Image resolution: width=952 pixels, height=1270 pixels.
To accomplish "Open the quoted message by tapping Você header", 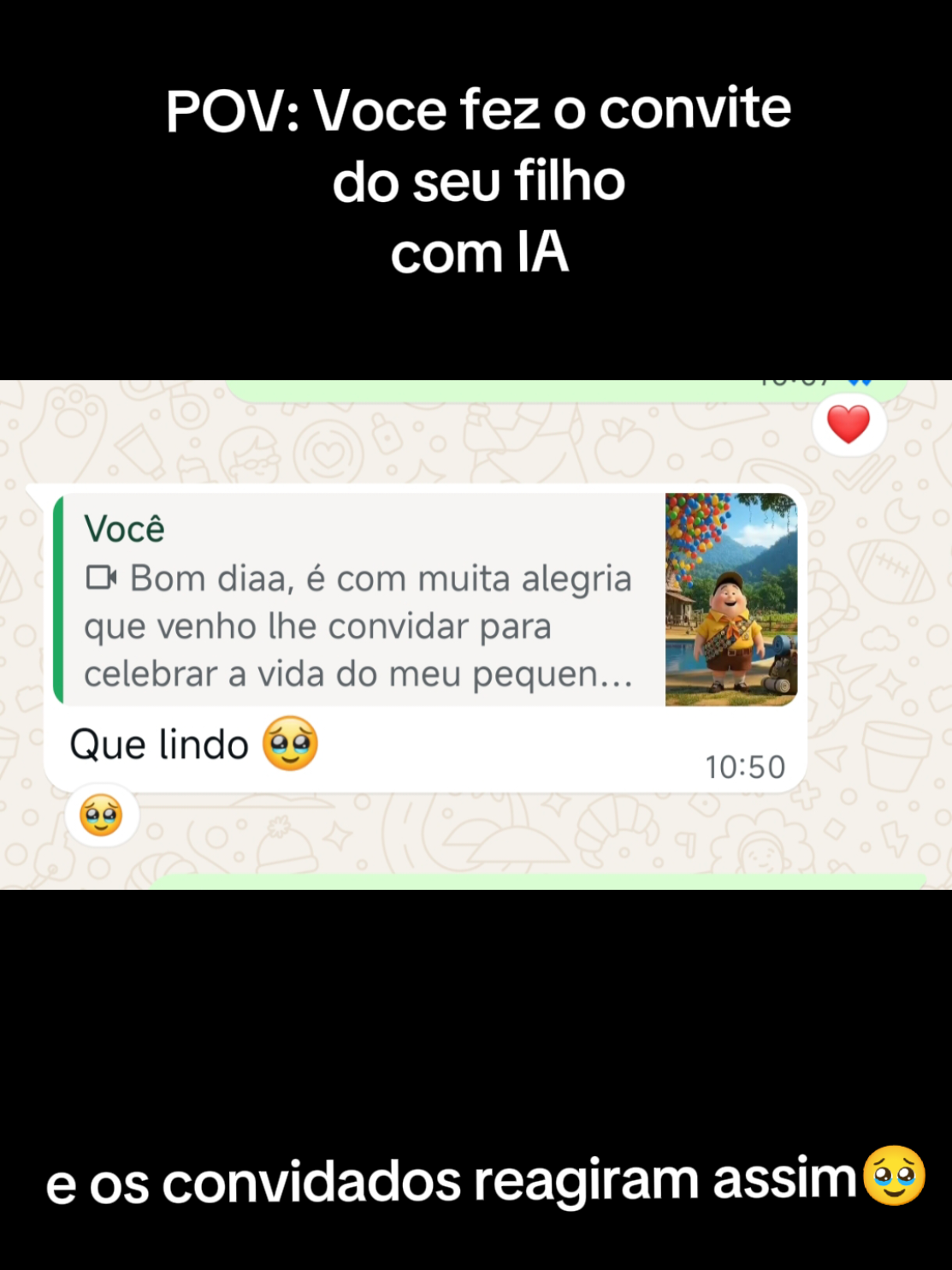I will 125,528.
